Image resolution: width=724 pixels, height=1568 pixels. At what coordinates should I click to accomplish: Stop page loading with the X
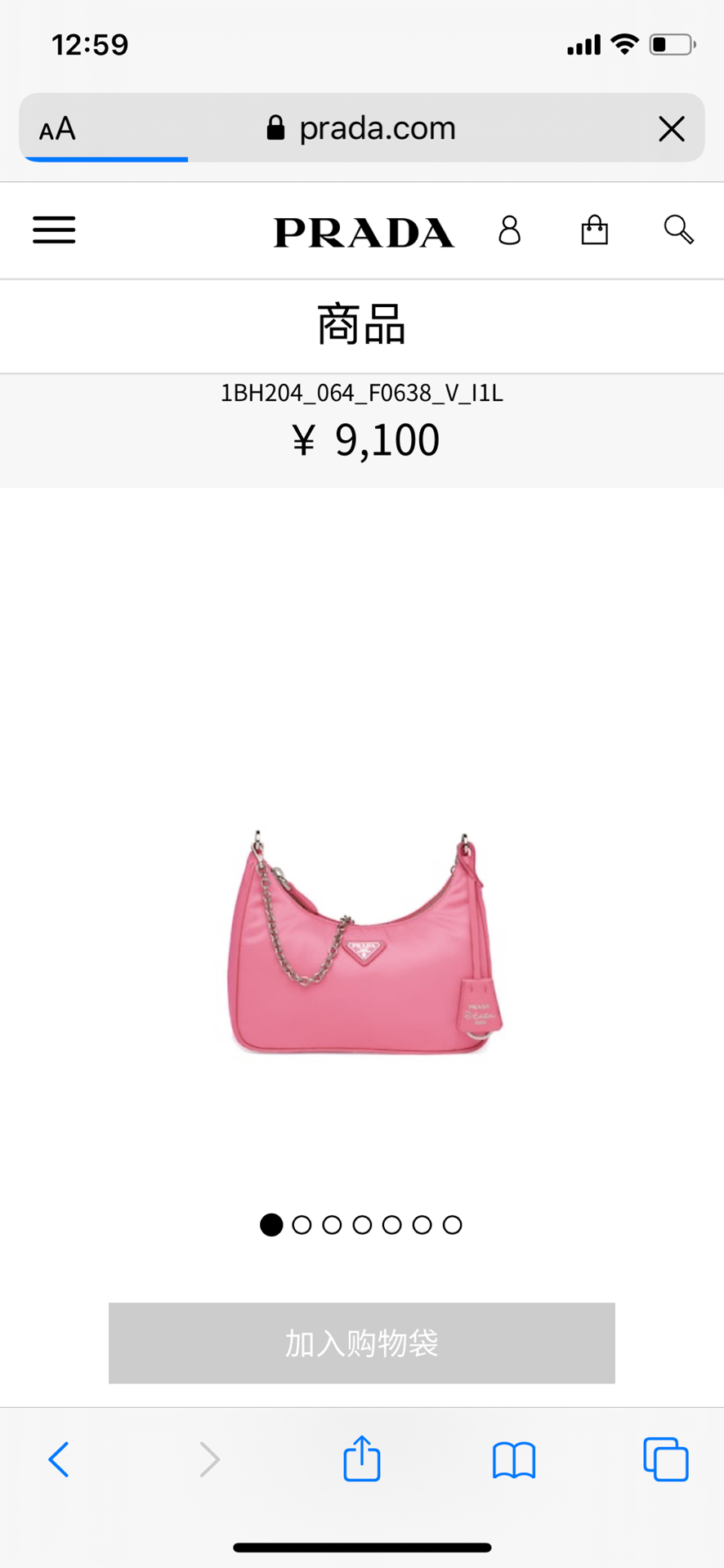coord(671,129)
